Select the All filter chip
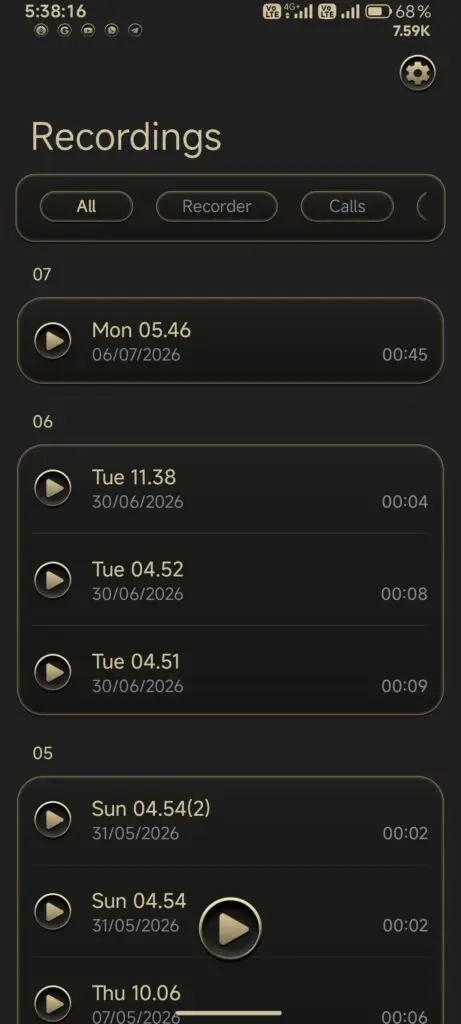This screenshot has height=1024, width=461. [86, 207]
